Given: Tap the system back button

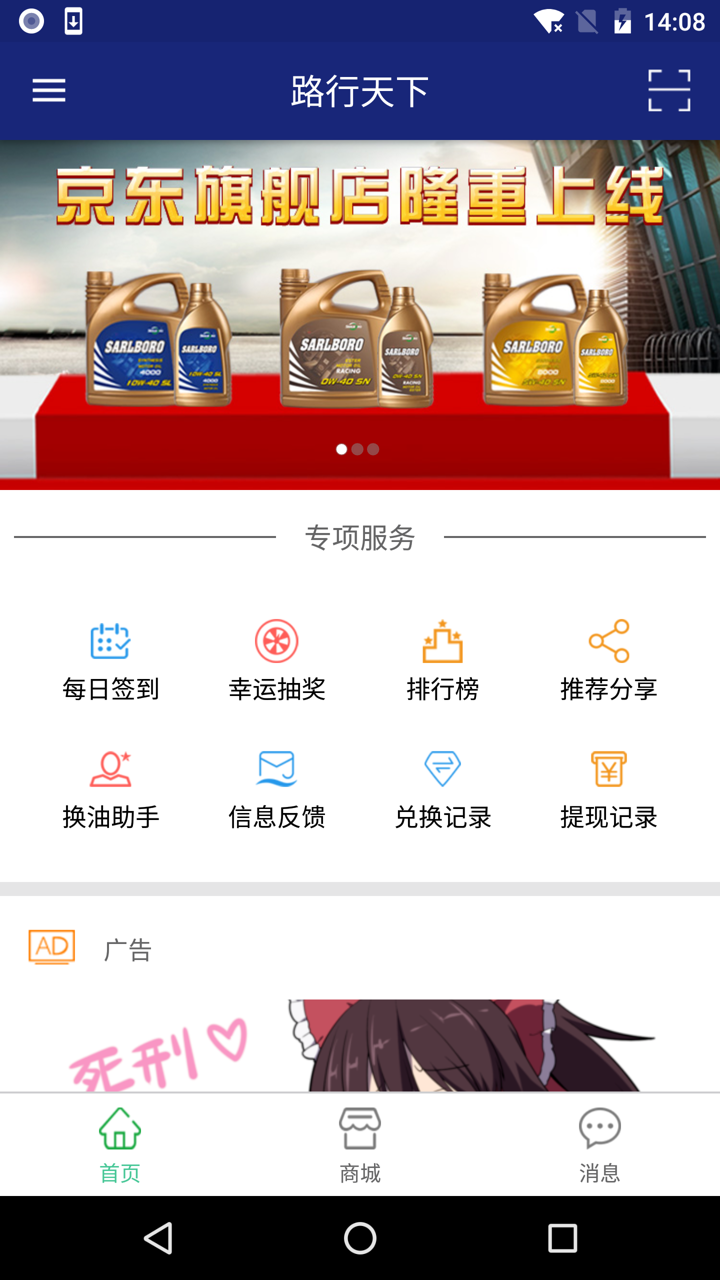Looking at the screenshot, I should point(158,1238).
